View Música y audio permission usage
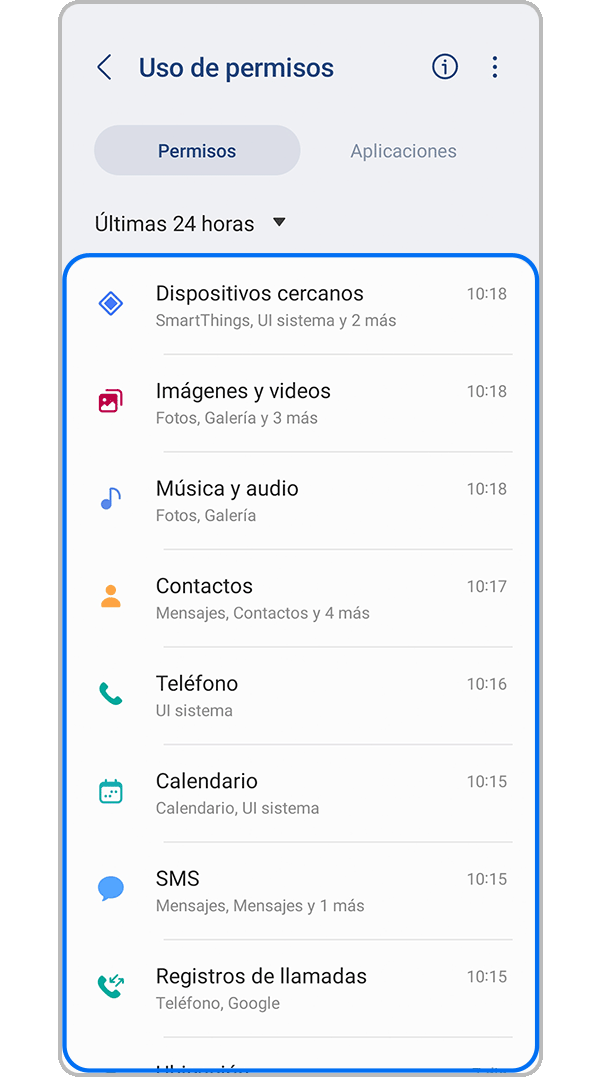600x1077 pixels. coord(300,500)
